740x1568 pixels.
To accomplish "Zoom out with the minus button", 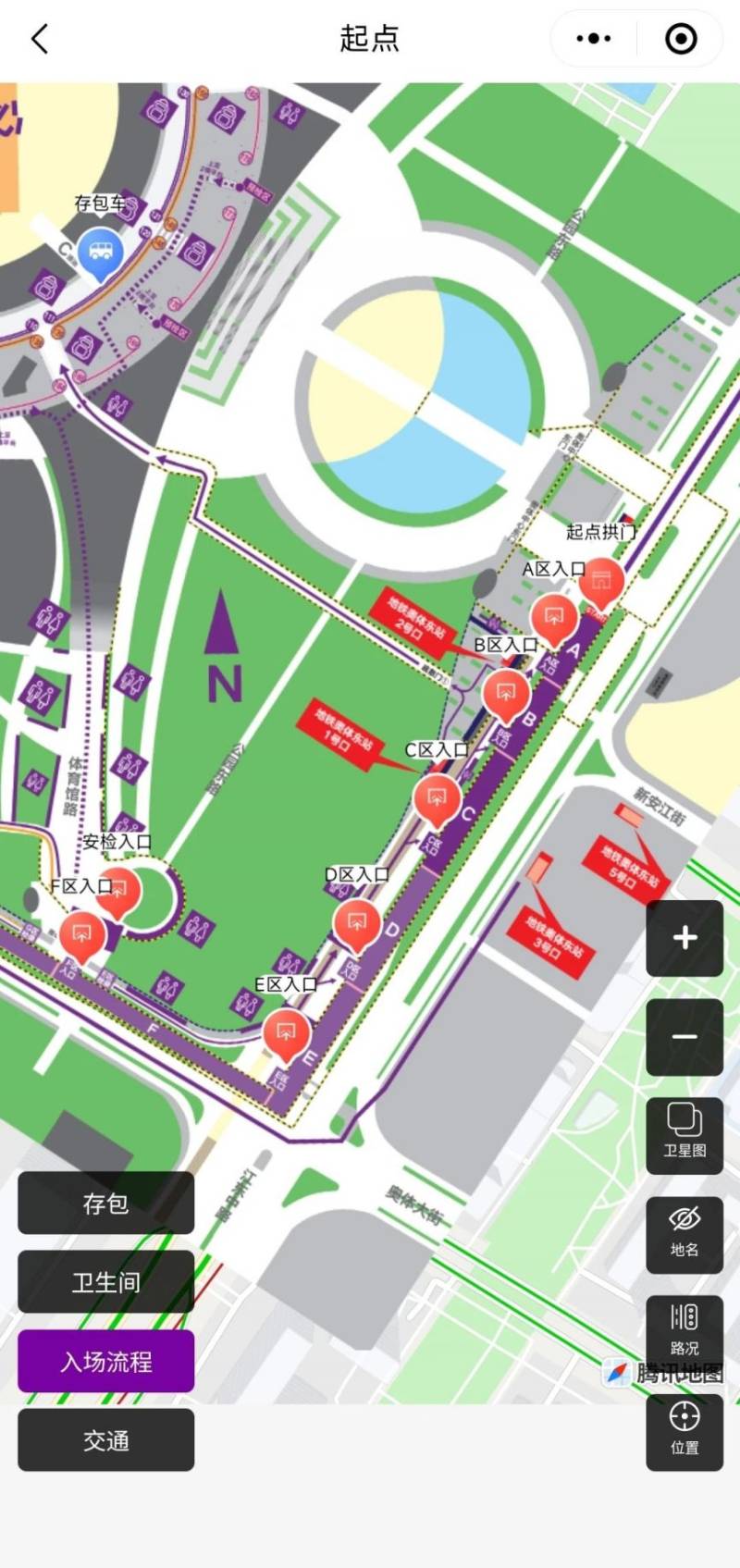I will [684, 1036].
